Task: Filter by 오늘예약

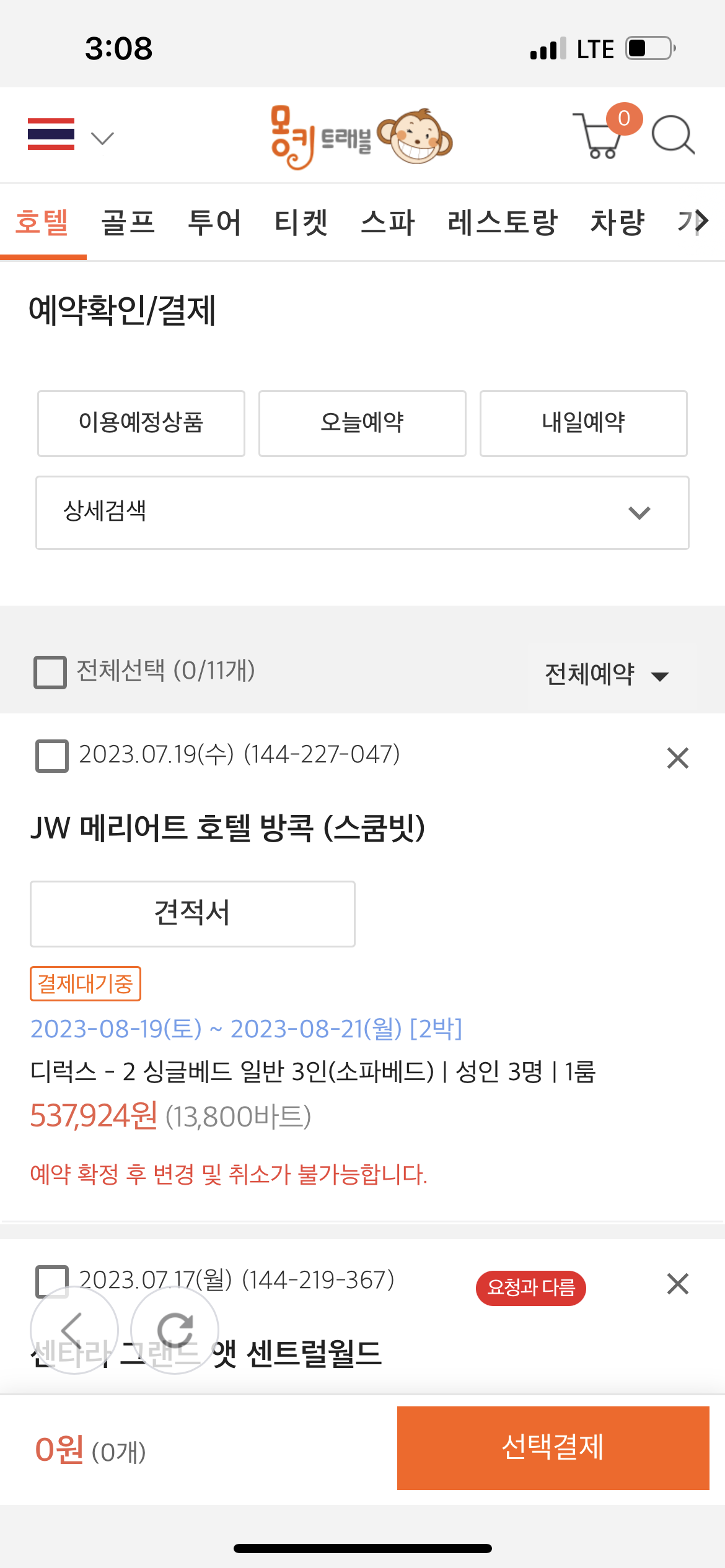Action: tap(362, 424)
